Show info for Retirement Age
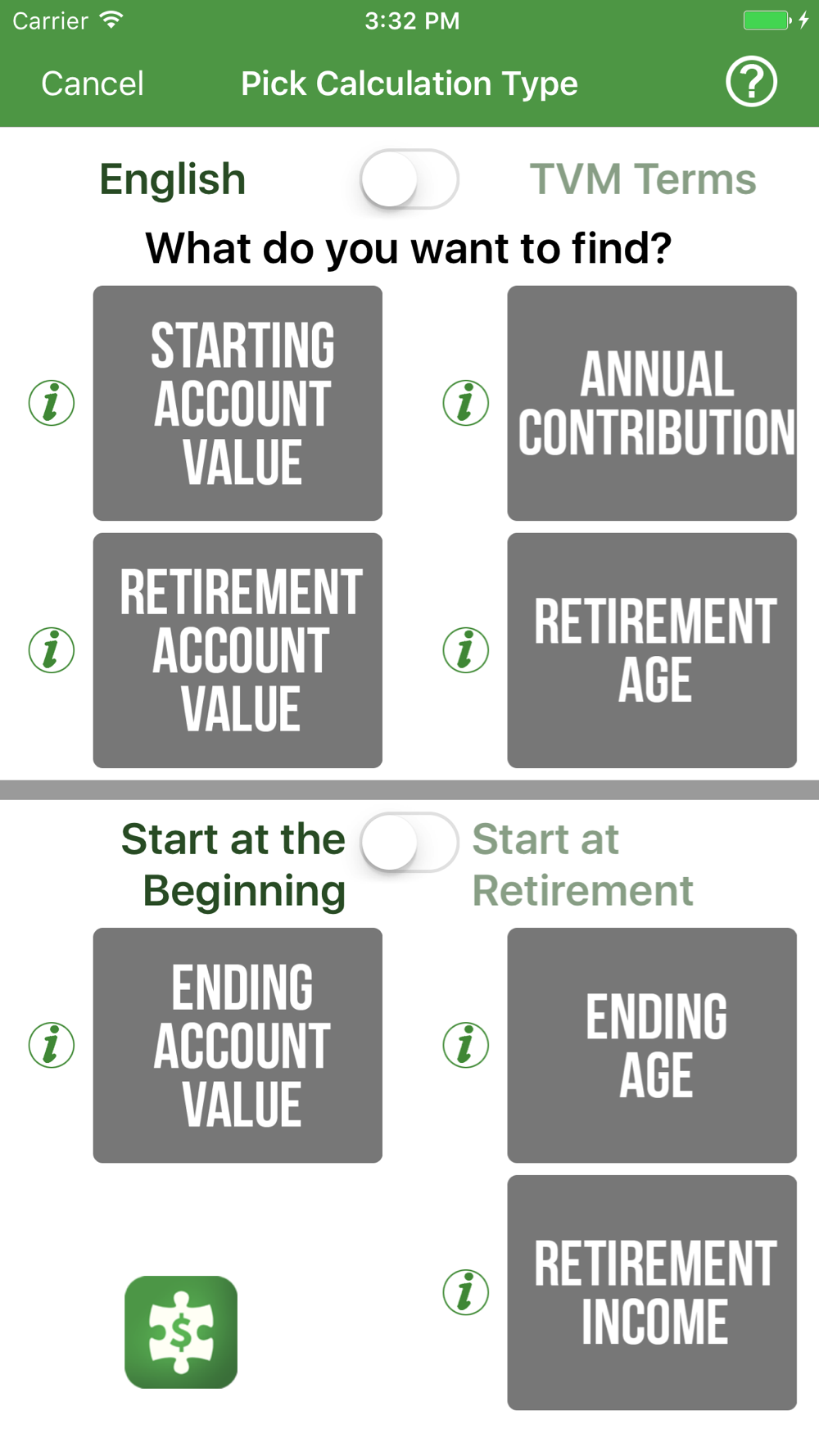This screenshot has width=819, height=1456. [466, 650]
